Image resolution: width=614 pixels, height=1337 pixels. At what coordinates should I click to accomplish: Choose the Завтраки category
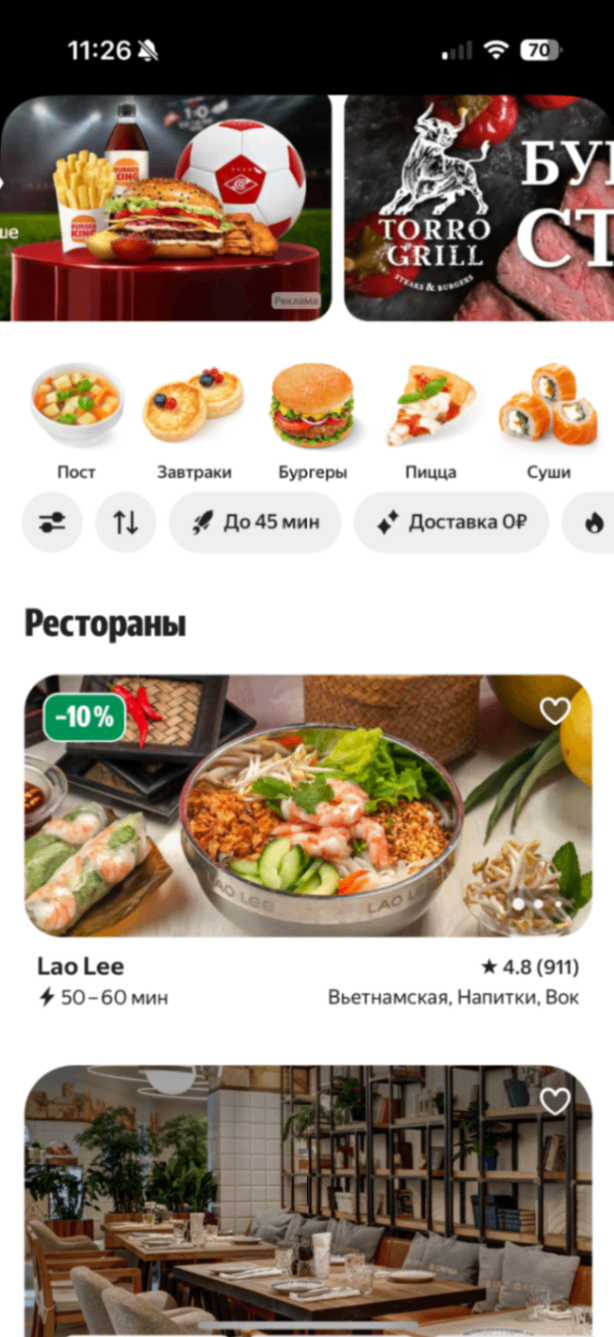pos(194,420)
